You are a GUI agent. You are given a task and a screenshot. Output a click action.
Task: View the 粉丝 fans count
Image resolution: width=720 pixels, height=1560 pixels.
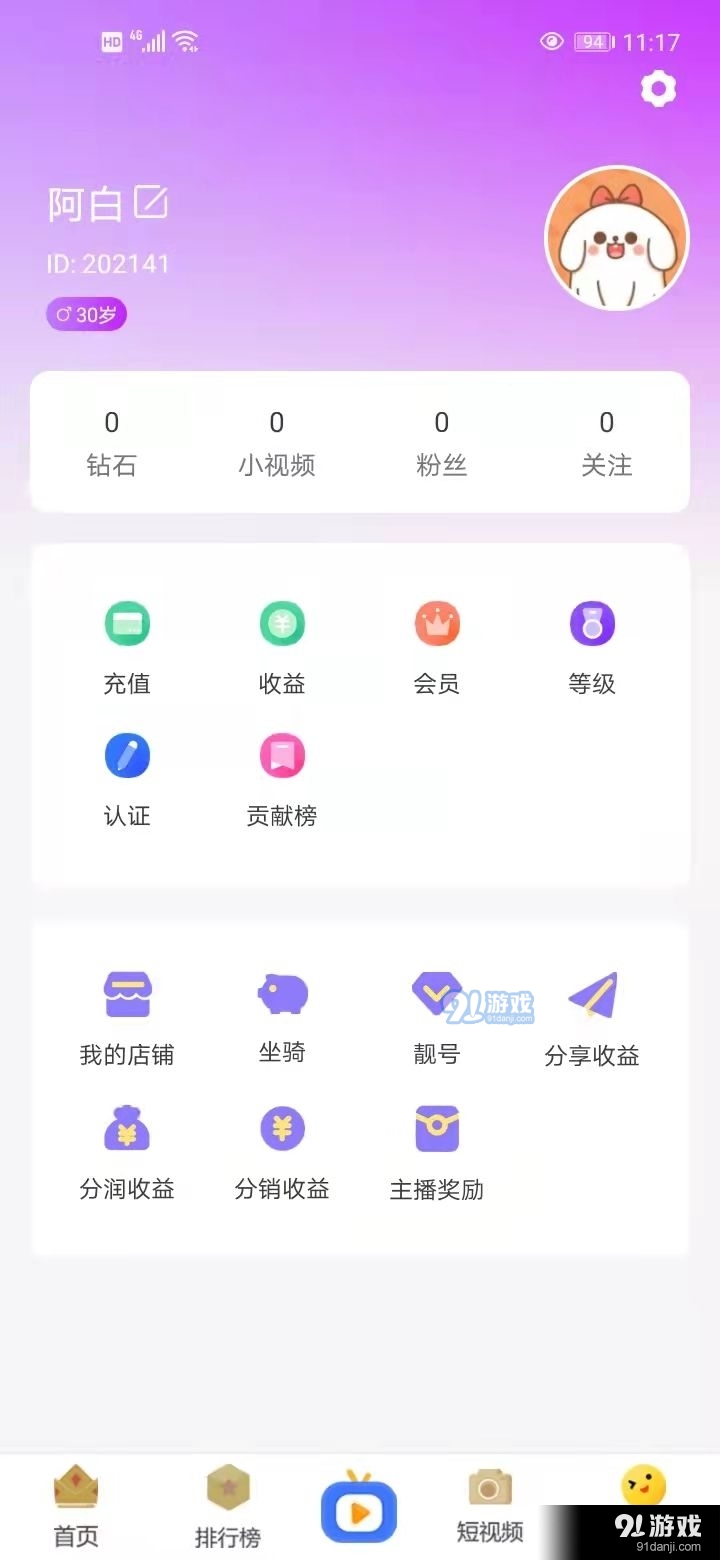coord(441,440)
